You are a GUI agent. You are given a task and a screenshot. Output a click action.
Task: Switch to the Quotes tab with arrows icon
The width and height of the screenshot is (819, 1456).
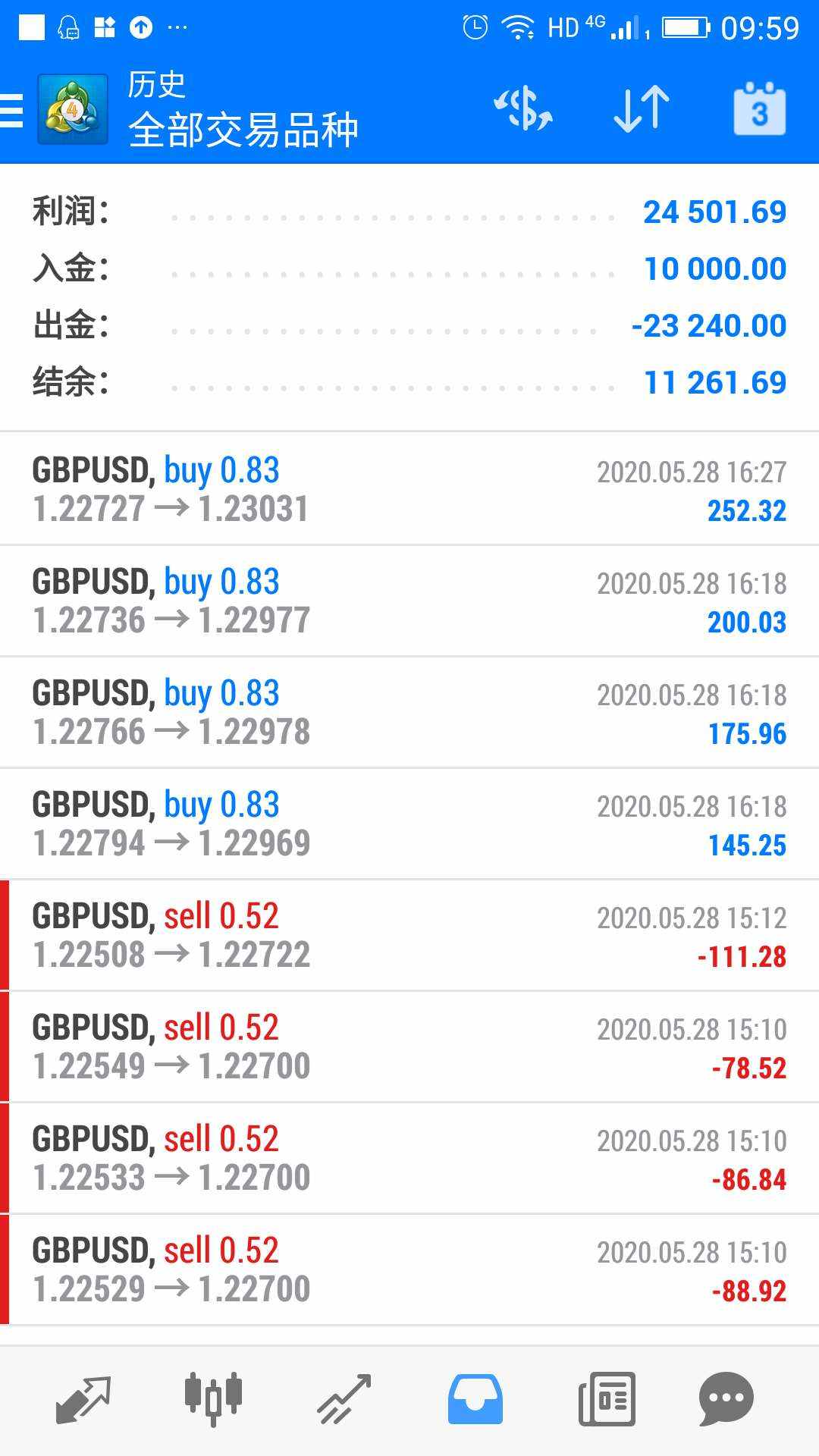pos(83,1399)
